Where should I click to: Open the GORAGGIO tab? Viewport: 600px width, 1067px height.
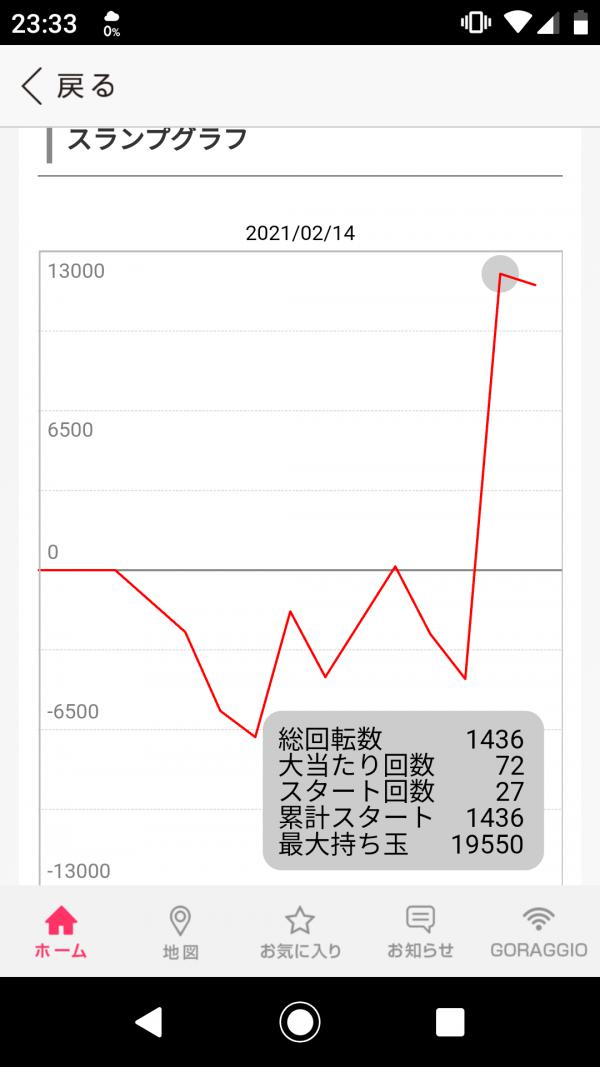click(x=538, y=931)
